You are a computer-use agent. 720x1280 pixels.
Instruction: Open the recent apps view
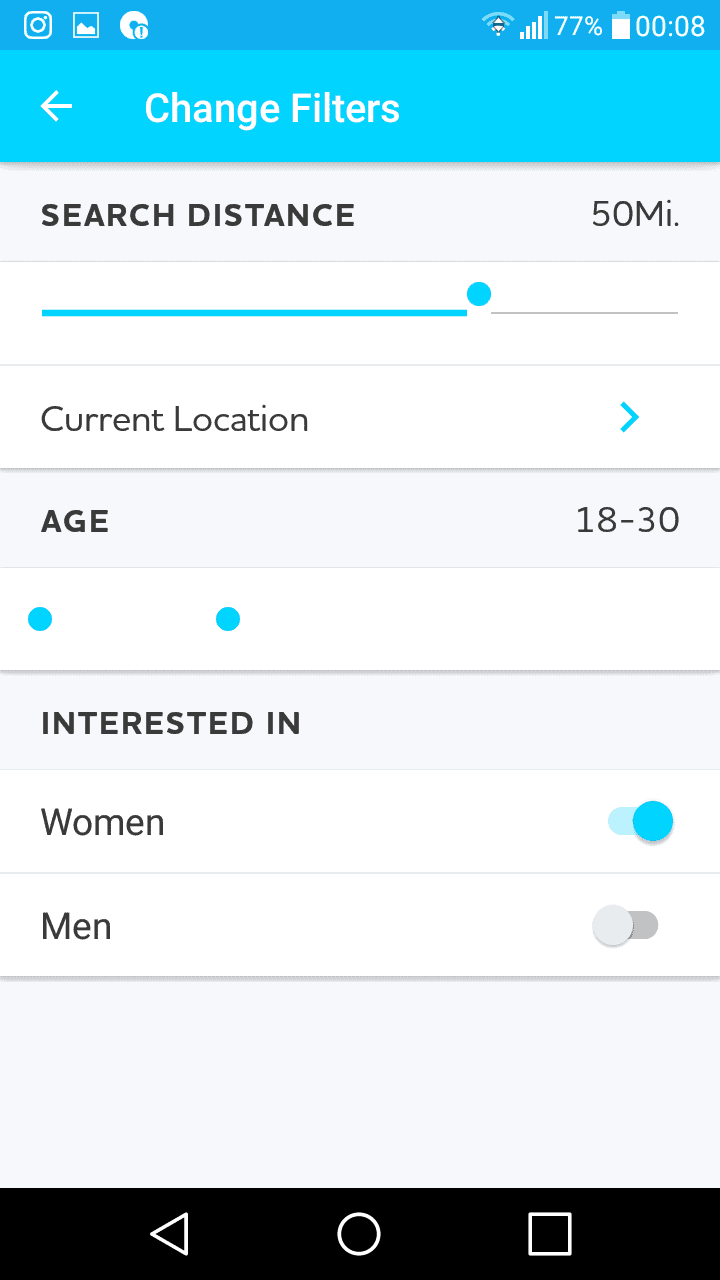[x=549, y=1233]
